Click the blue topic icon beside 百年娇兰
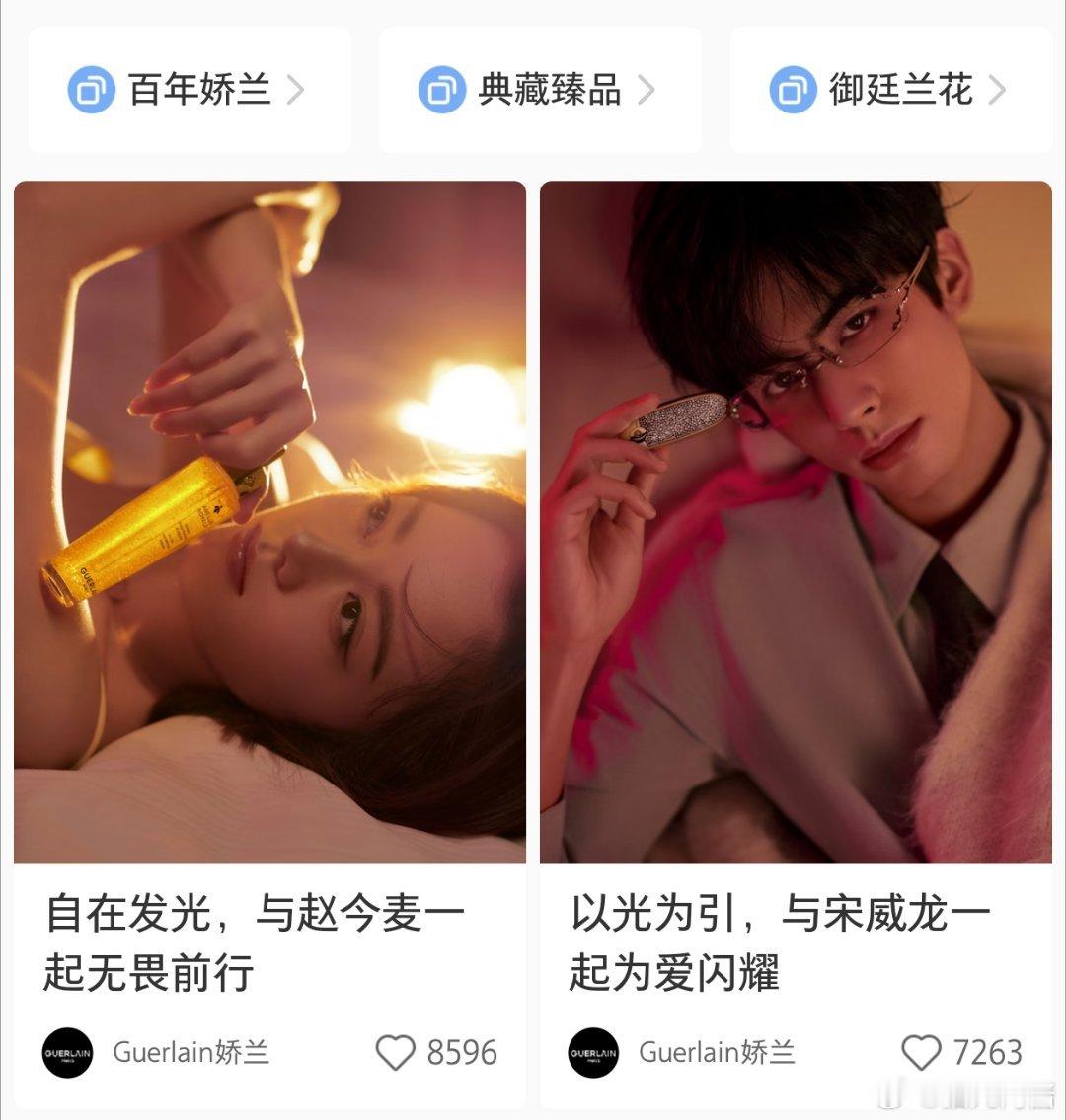 (90, 88)
